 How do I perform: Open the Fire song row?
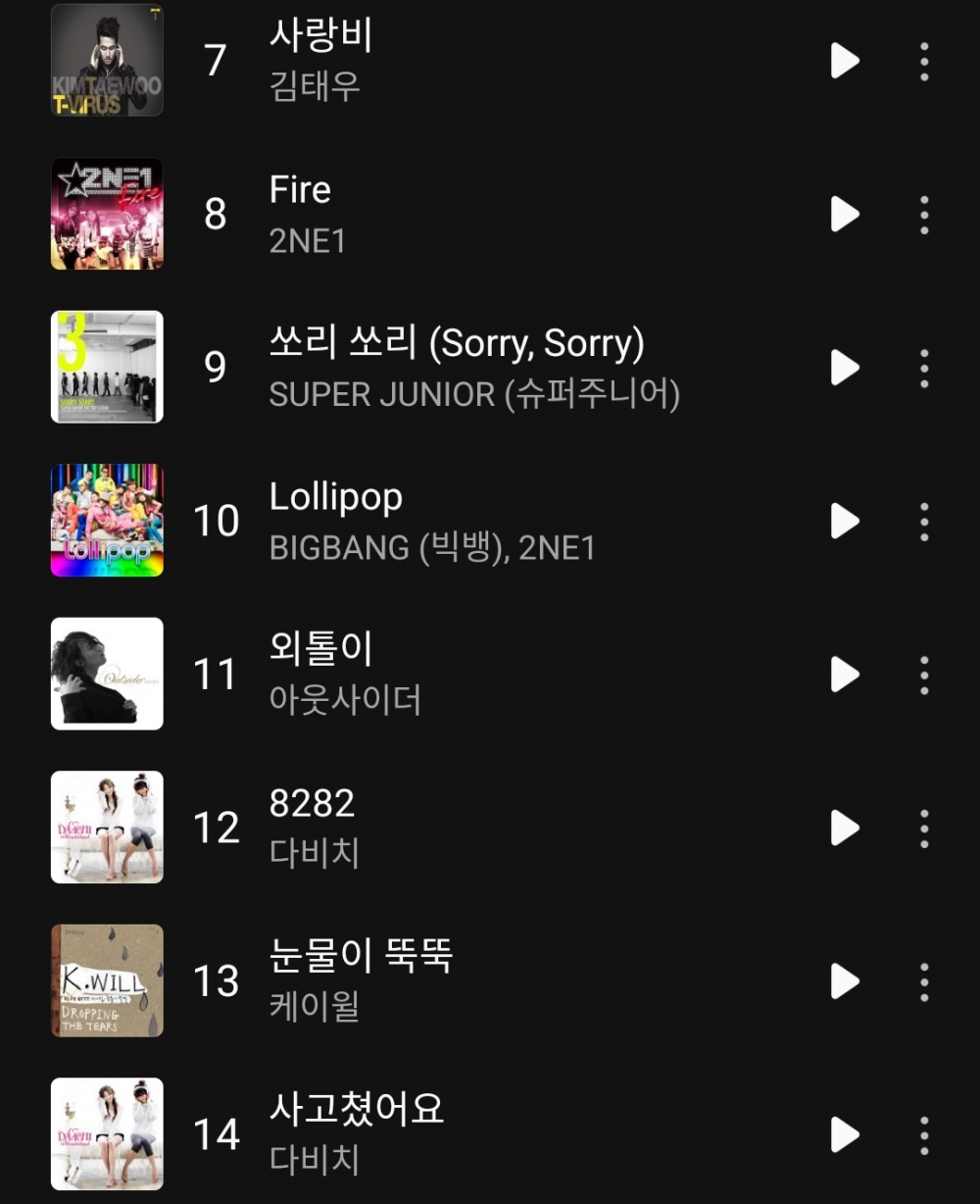pos(490,214)
